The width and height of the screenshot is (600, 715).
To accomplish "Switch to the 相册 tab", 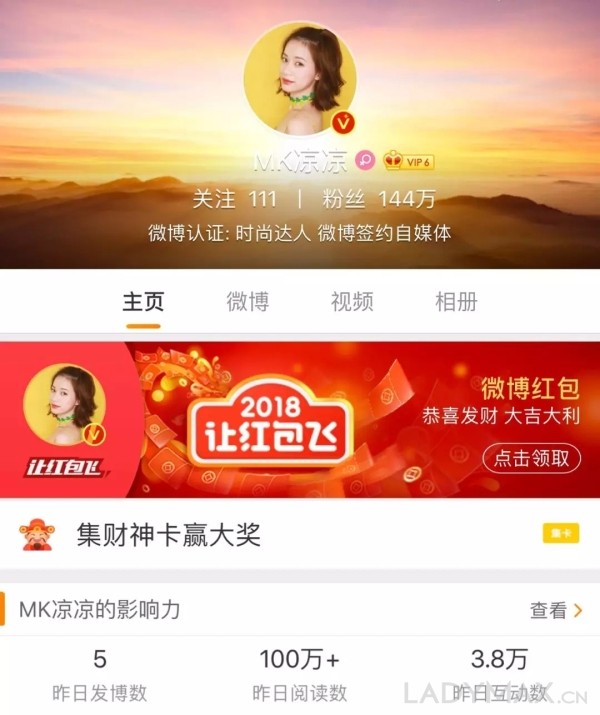I will tap(456, 301).
